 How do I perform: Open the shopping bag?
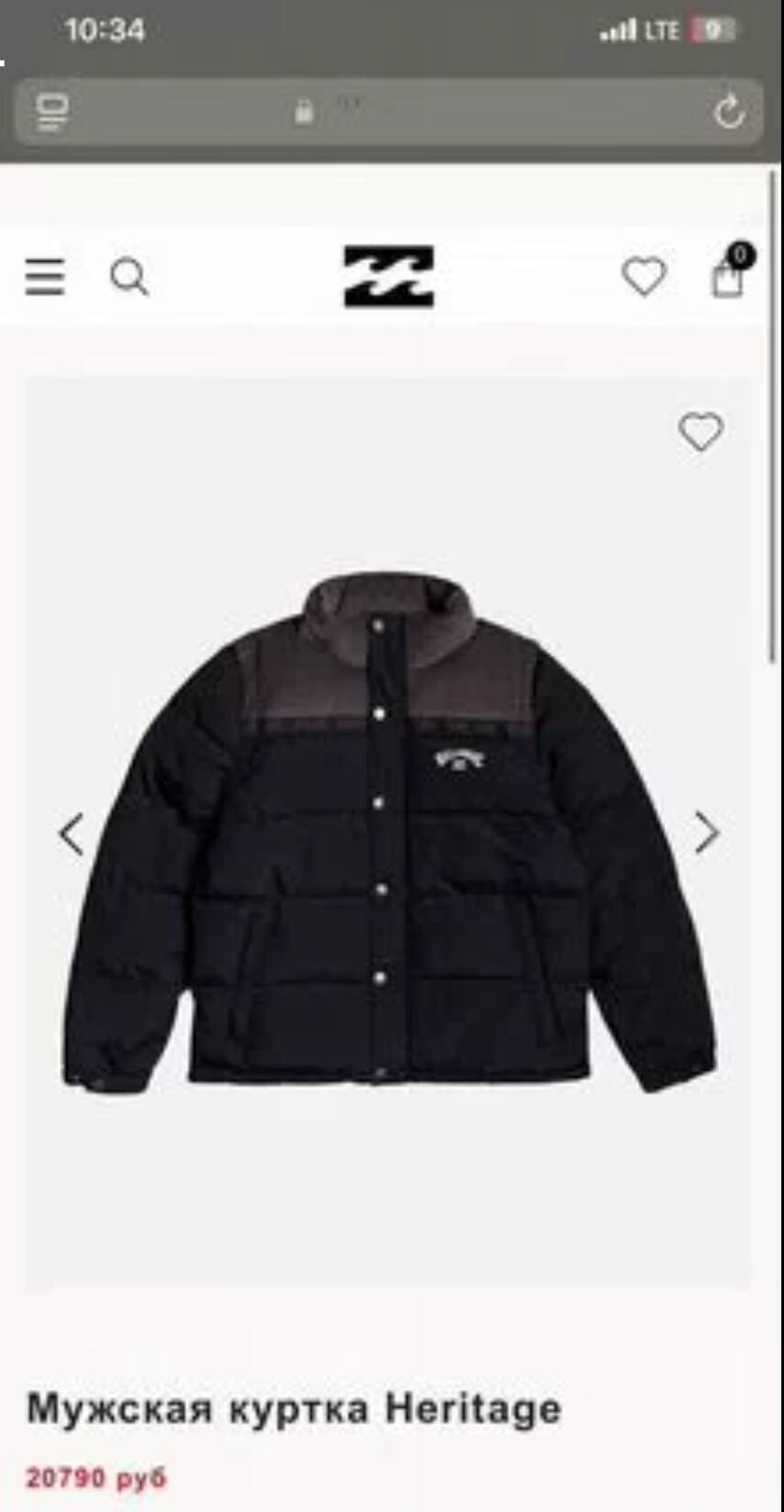(729, 274)
